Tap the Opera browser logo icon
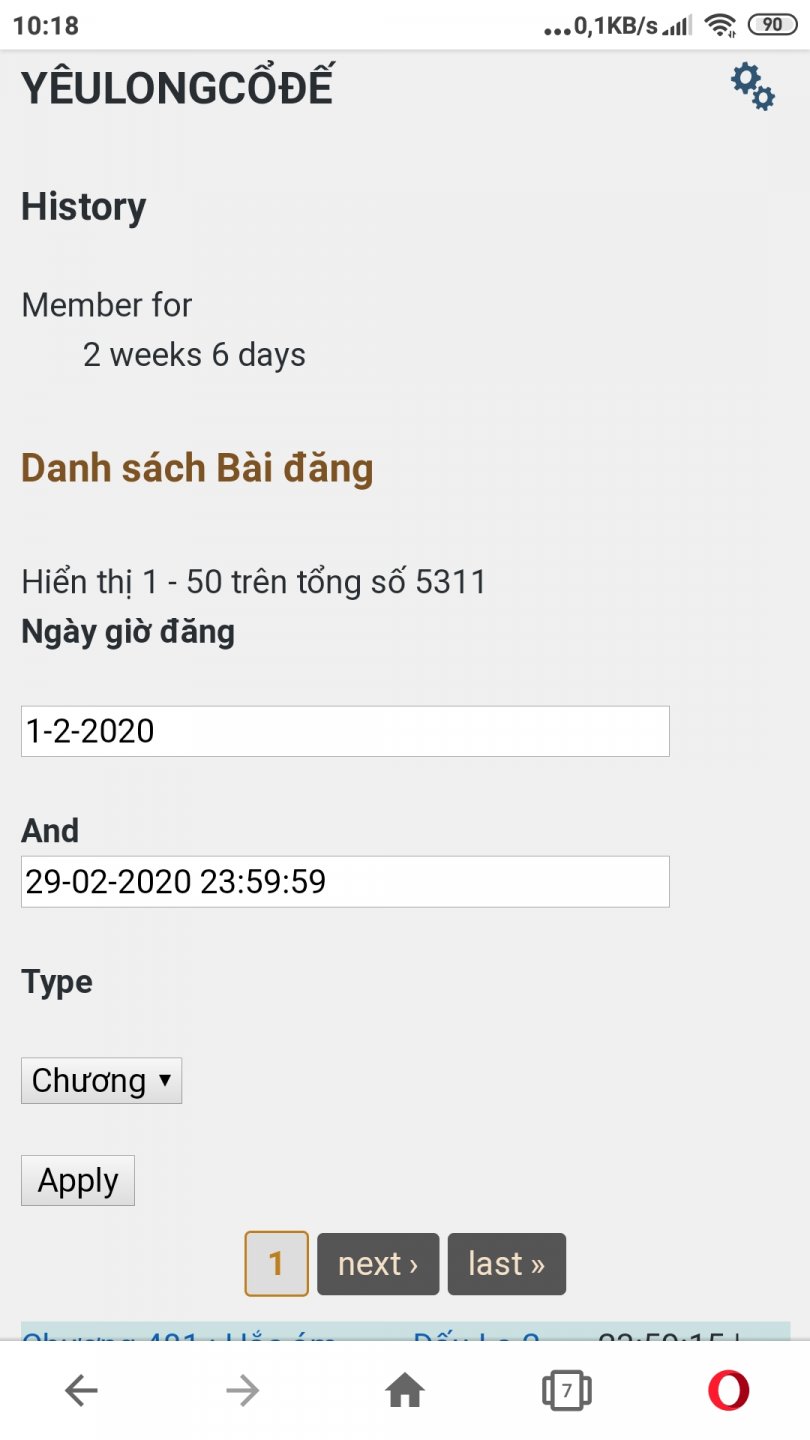Screen dimensions: 810x1440 [x=730, y=1390]
